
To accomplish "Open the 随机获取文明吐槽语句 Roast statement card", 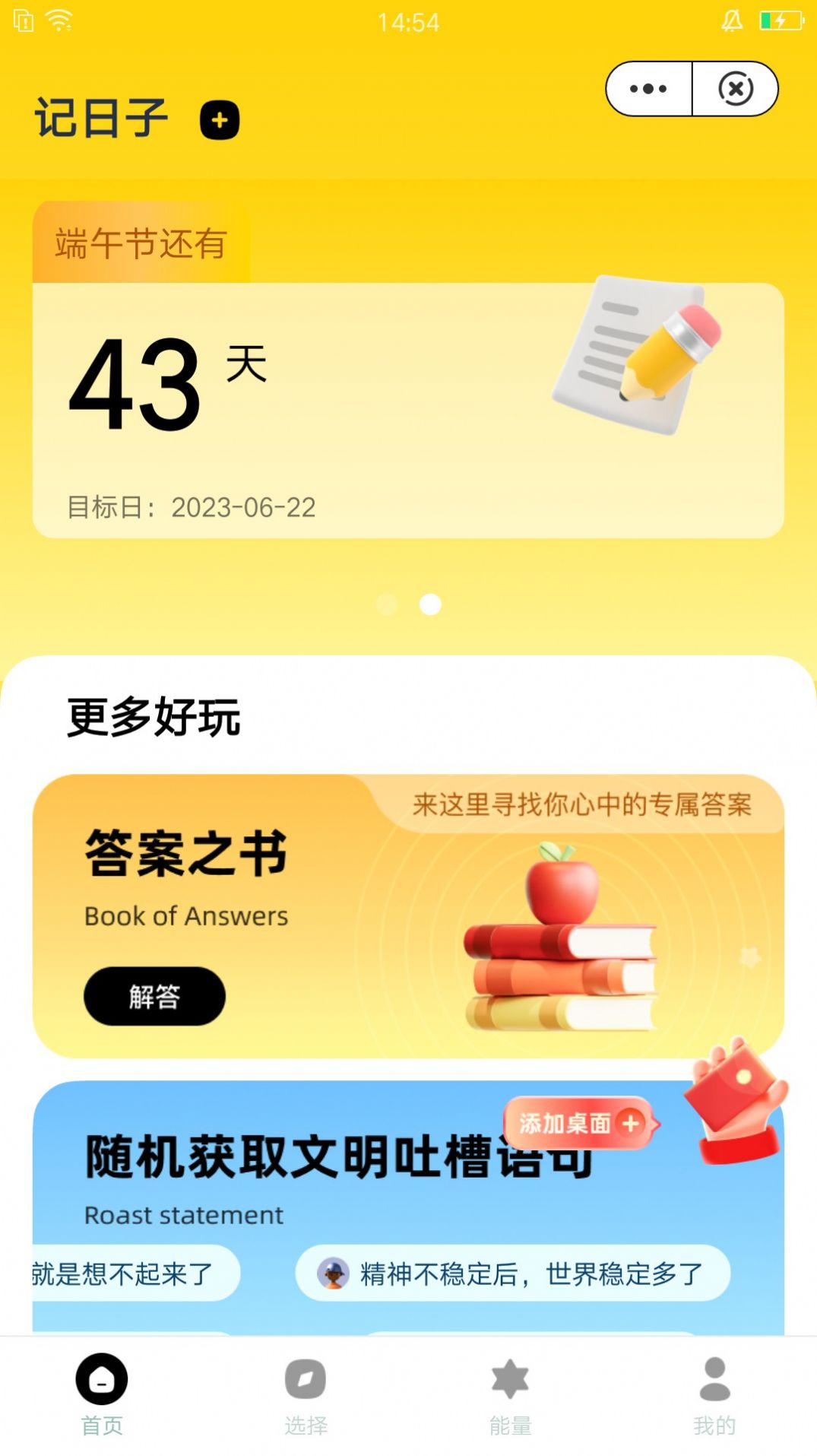I will (x=408, y=1207).
